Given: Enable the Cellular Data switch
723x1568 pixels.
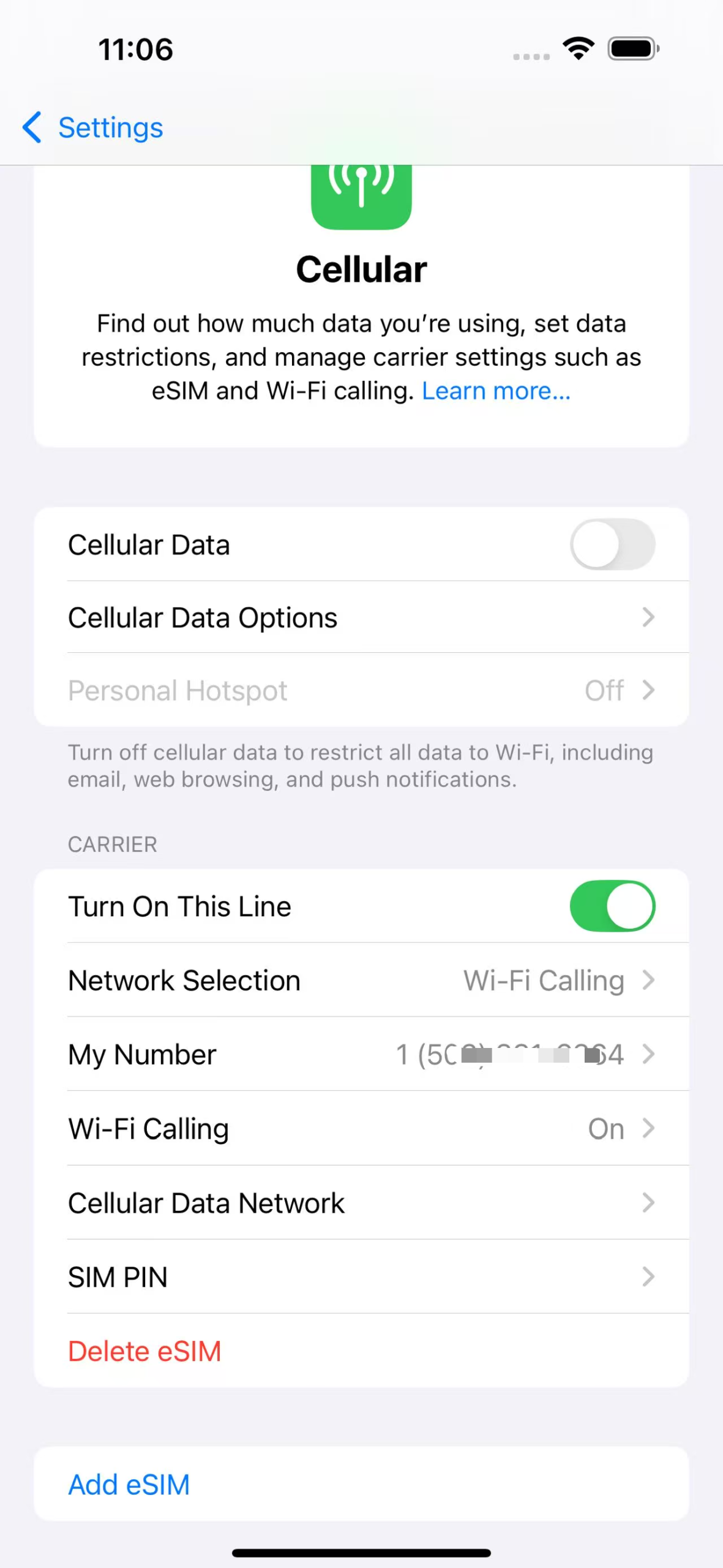Looking at the screenshot, I should pyautogui.click(x=612, y=545).
